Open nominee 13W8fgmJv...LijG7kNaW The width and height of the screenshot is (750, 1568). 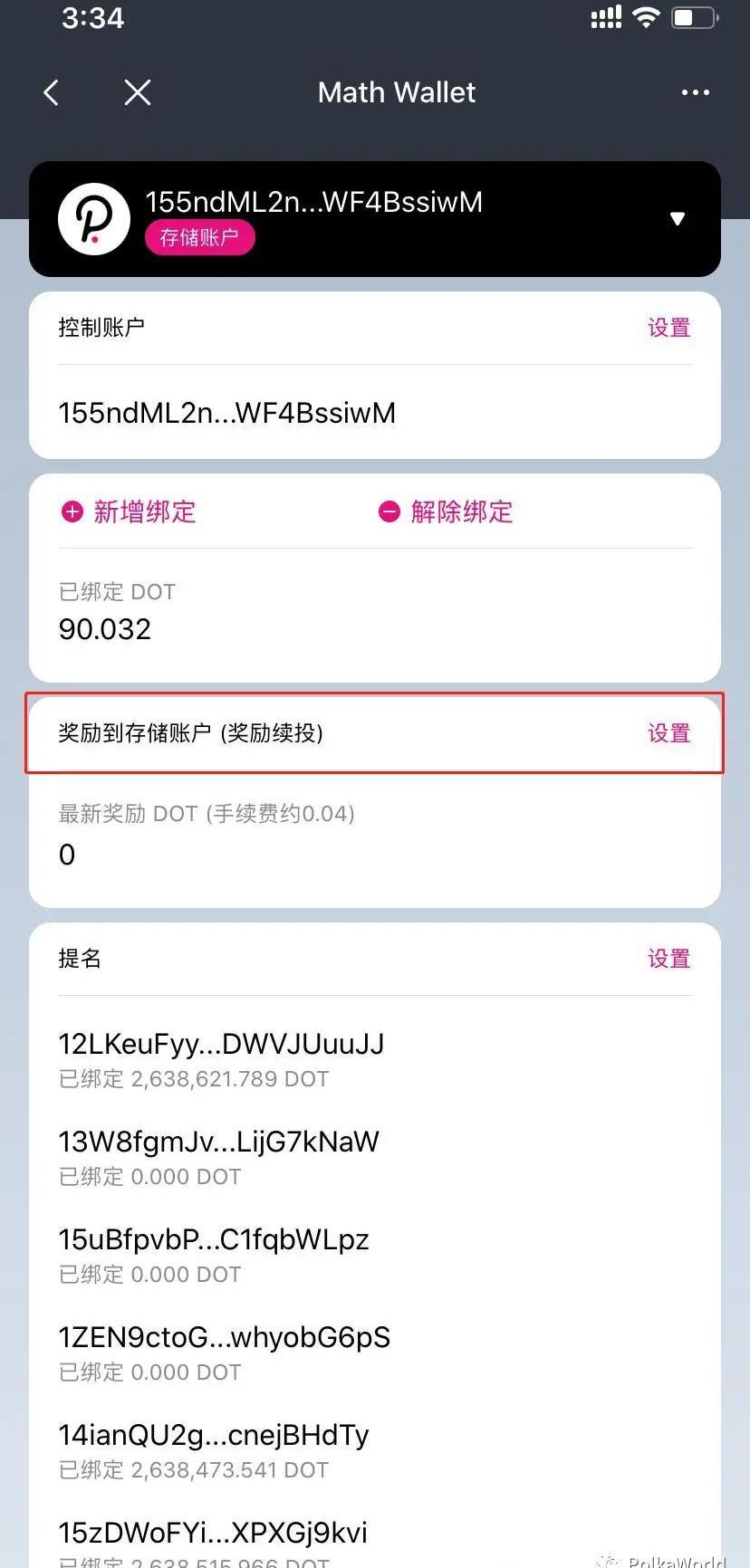click(x=375, y=1157)
